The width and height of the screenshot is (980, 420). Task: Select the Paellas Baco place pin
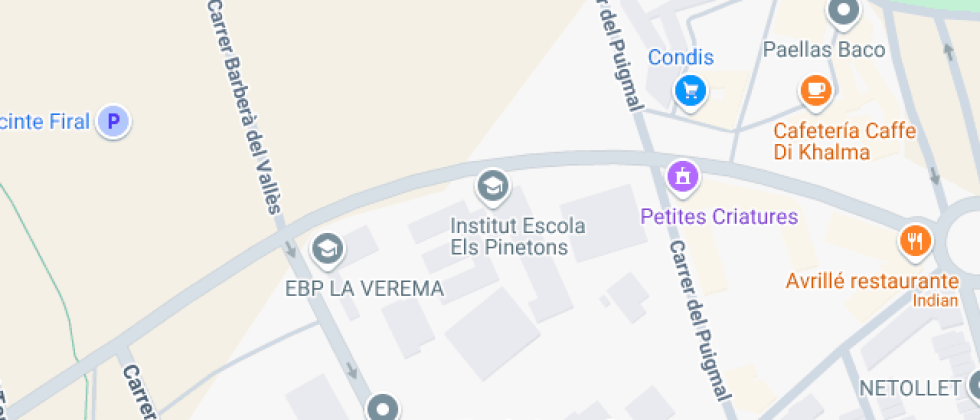click(843, 14)
